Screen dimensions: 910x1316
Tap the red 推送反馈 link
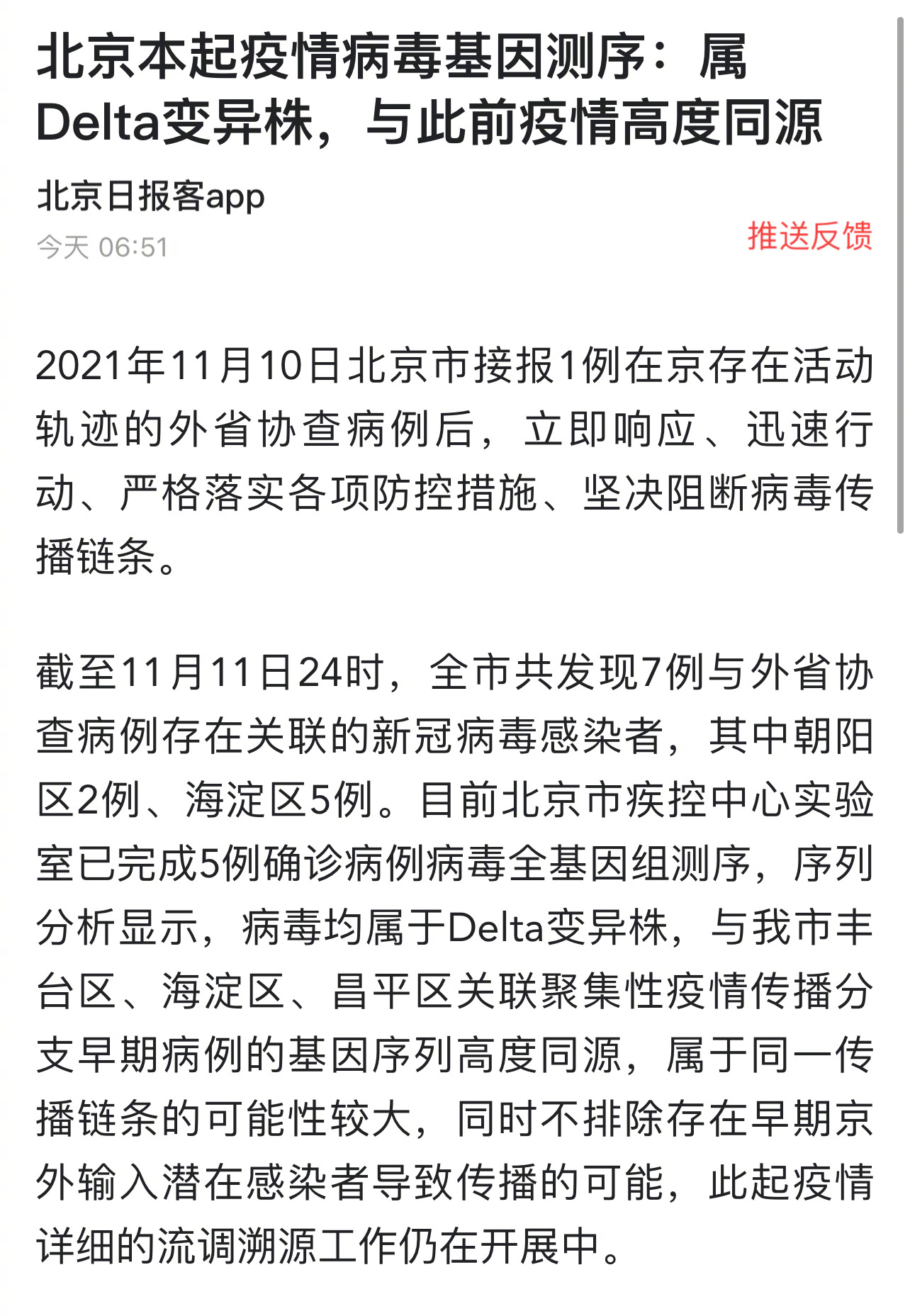tap(809, 236)
